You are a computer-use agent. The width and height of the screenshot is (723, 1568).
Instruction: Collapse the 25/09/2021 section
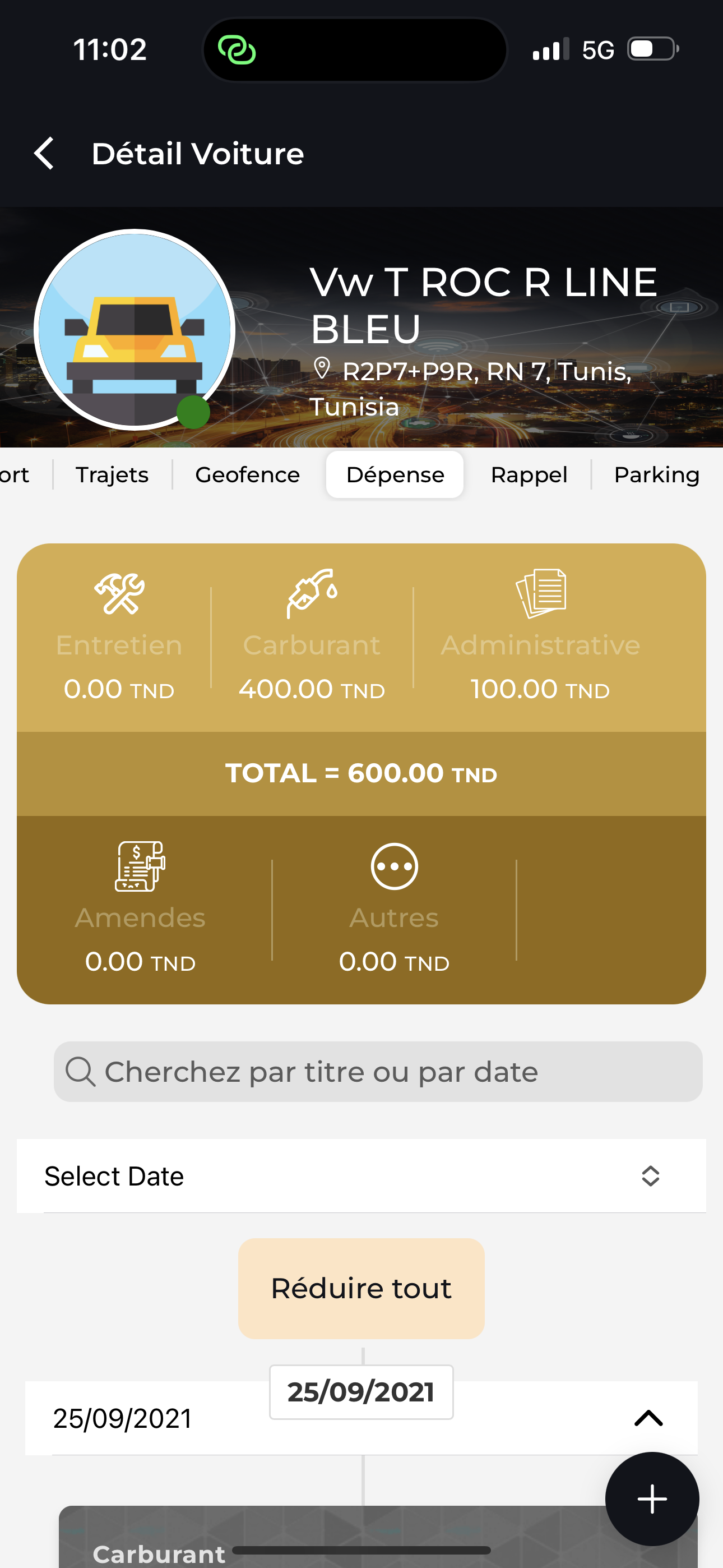(x=648, y=1418)
